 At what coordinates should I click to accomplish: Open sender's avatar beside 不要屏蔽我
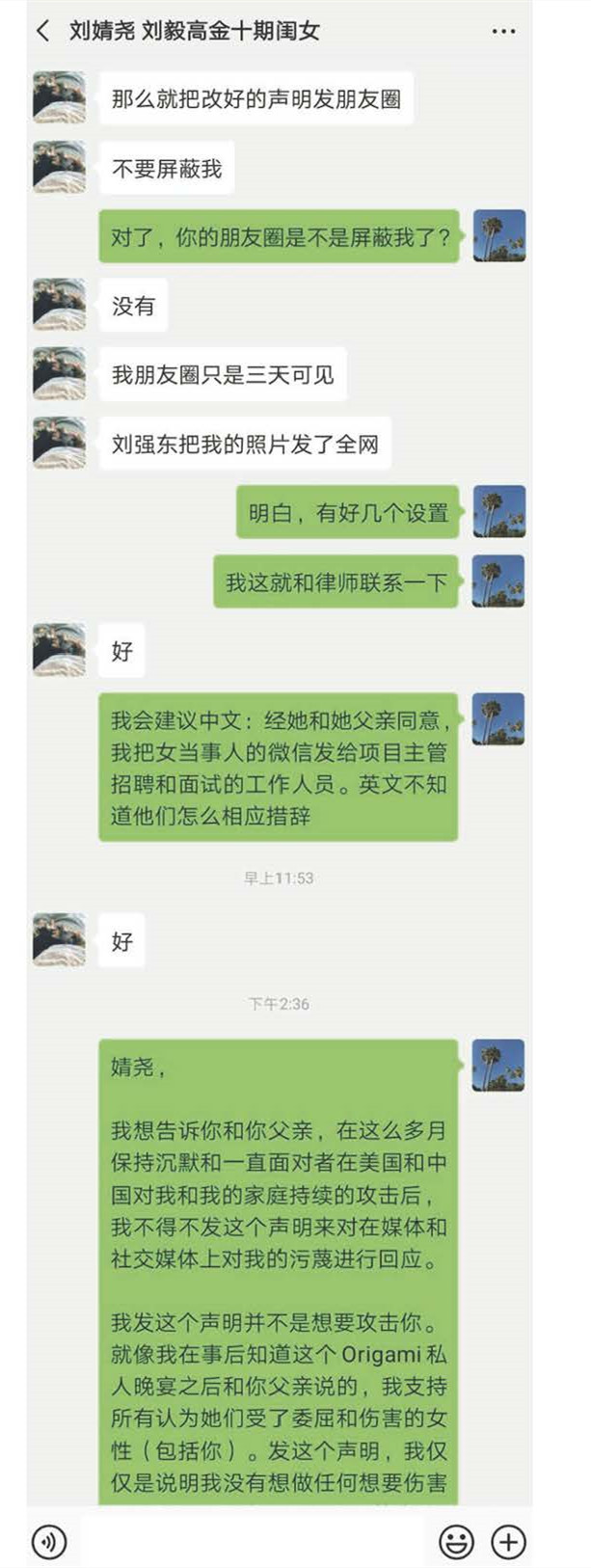(59, 167)
